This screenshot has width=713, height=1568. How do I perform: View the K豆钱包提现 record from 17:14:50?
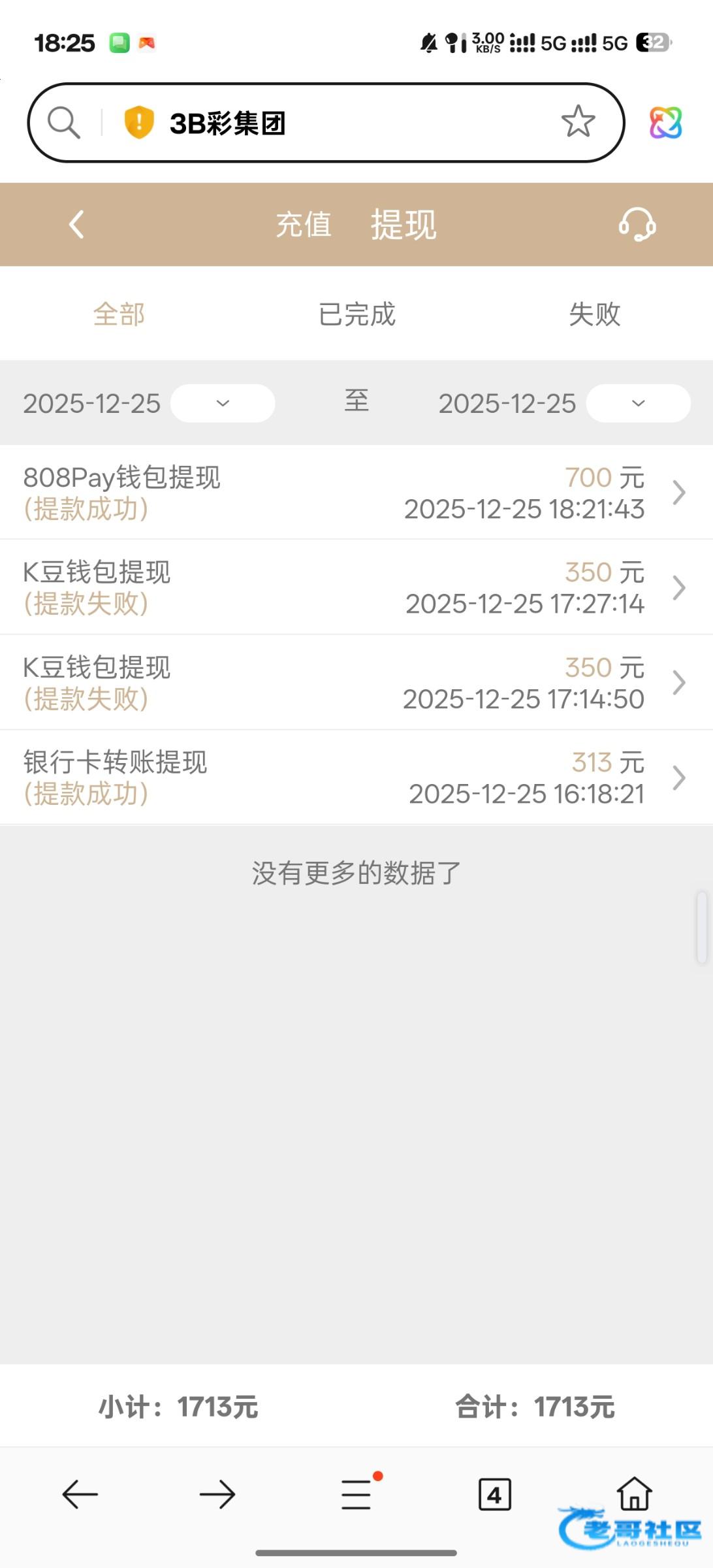[x=356, y=683]
